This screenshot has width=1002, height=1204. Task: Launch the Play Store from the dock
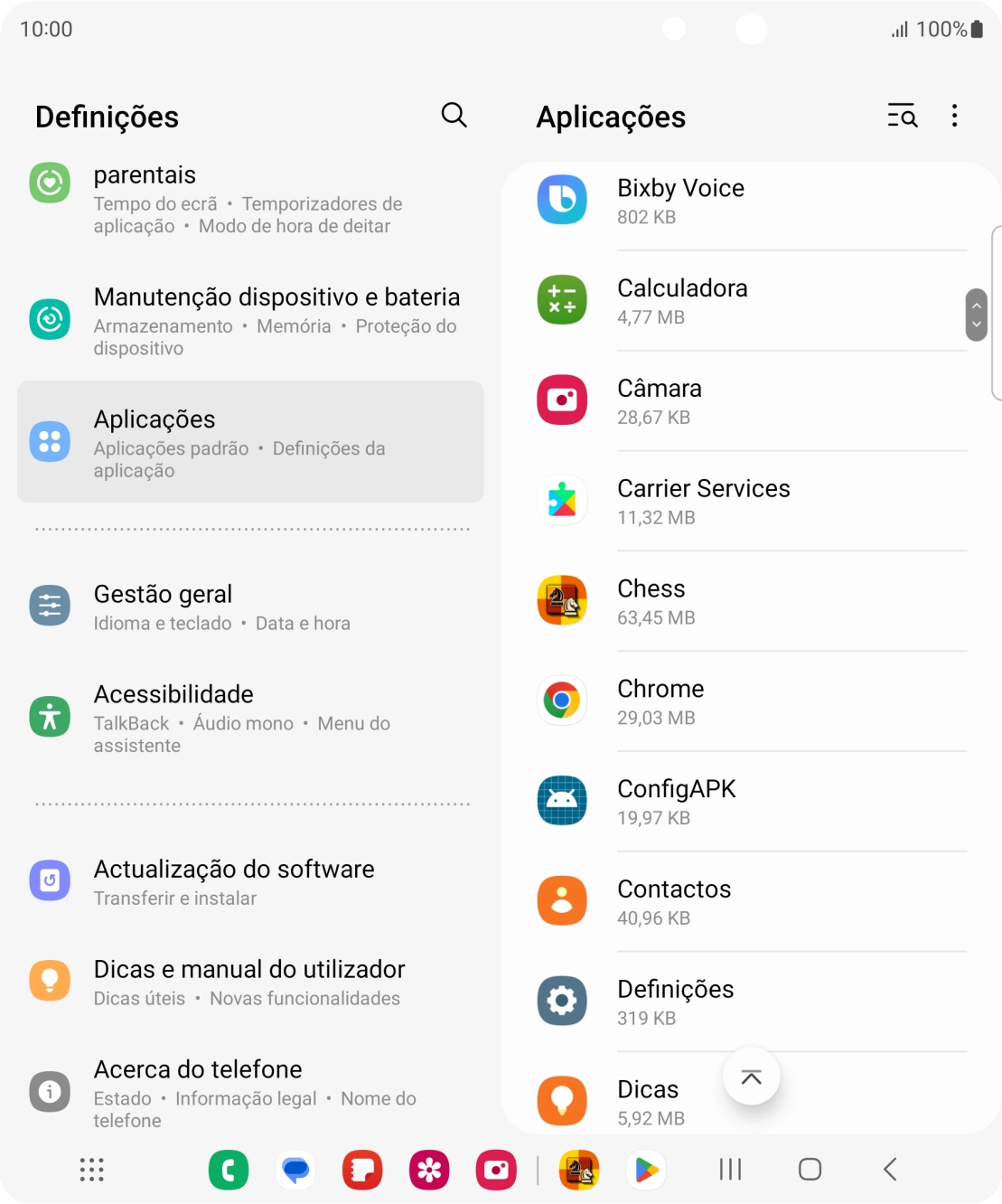[646, 1170]
